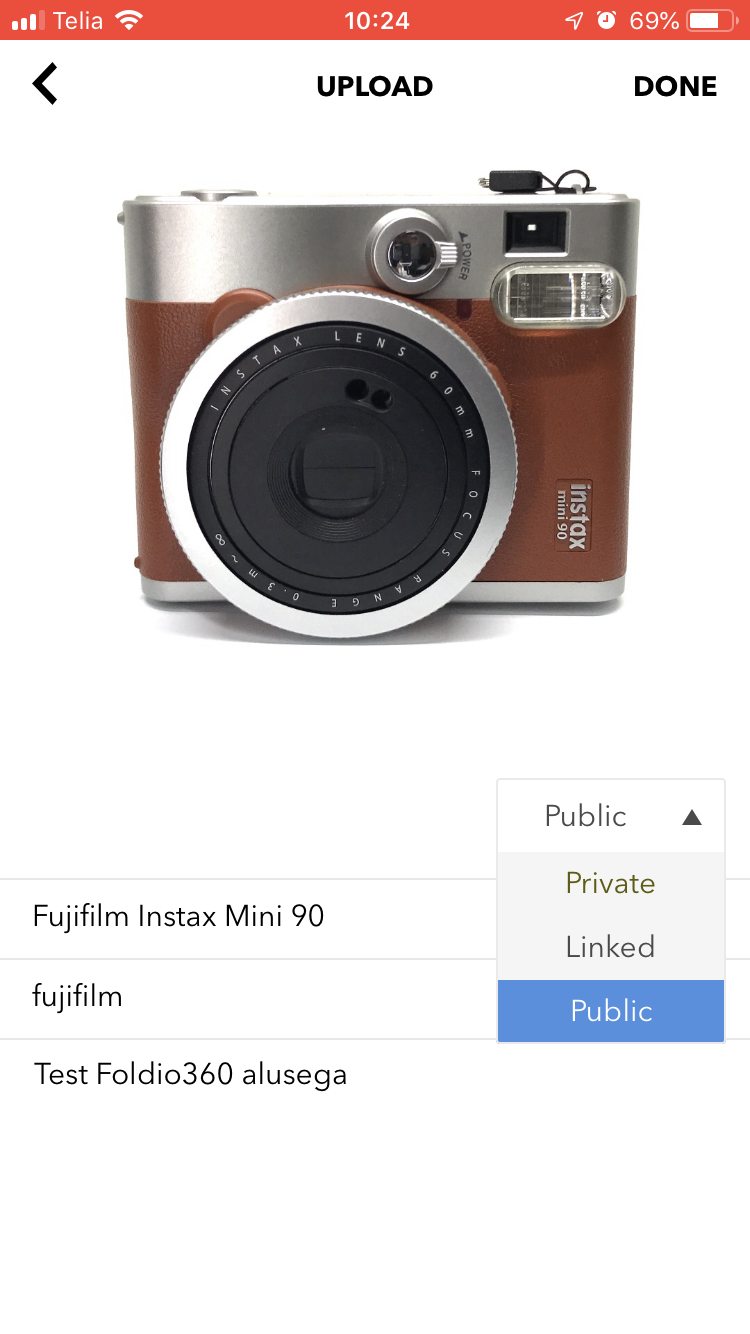Viewport: 750px width, 1334px height.
Task: Collapse the Public visibility dropdown
Action: pos(611,816)
